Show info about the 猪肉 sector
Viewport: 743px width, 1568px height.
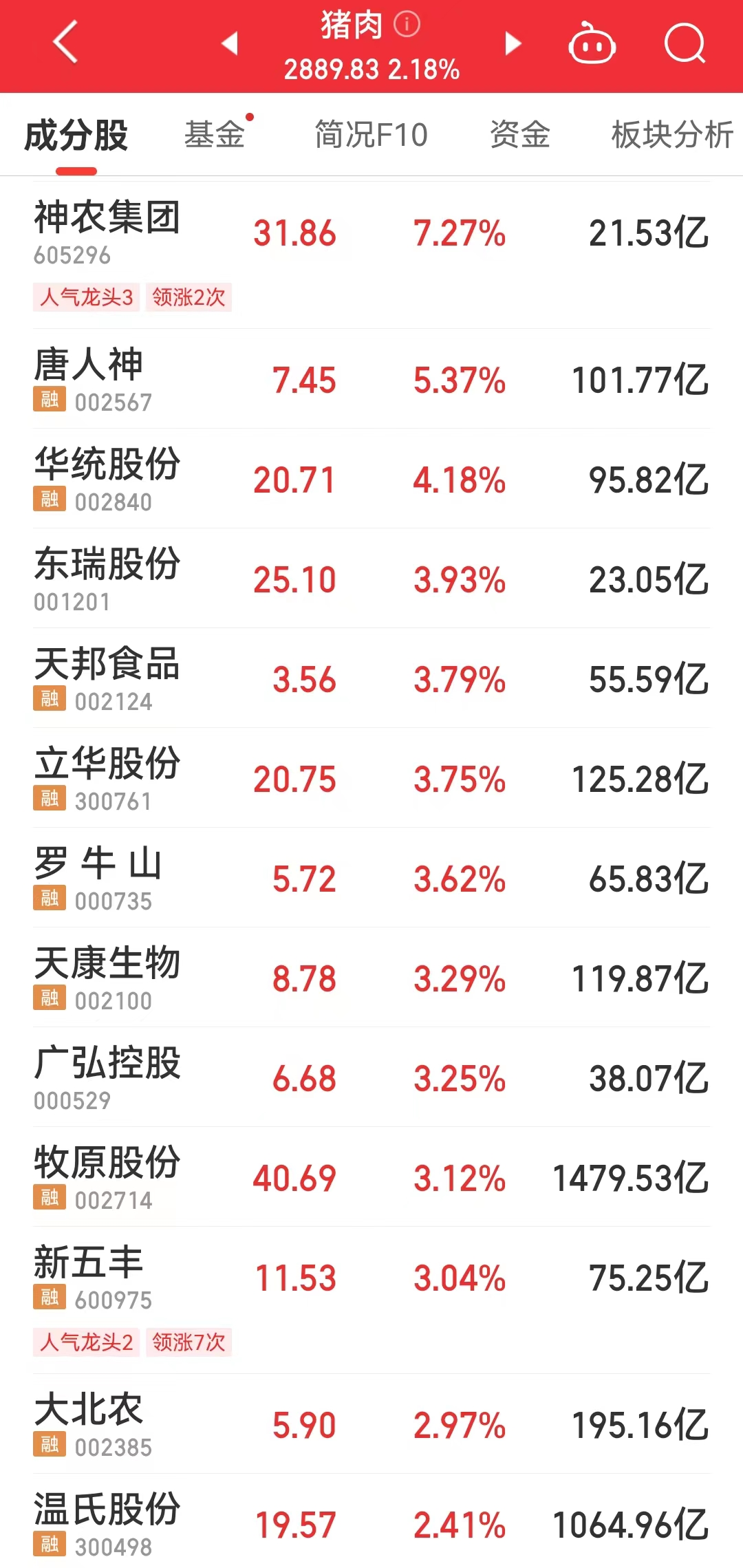coord(407,25)
